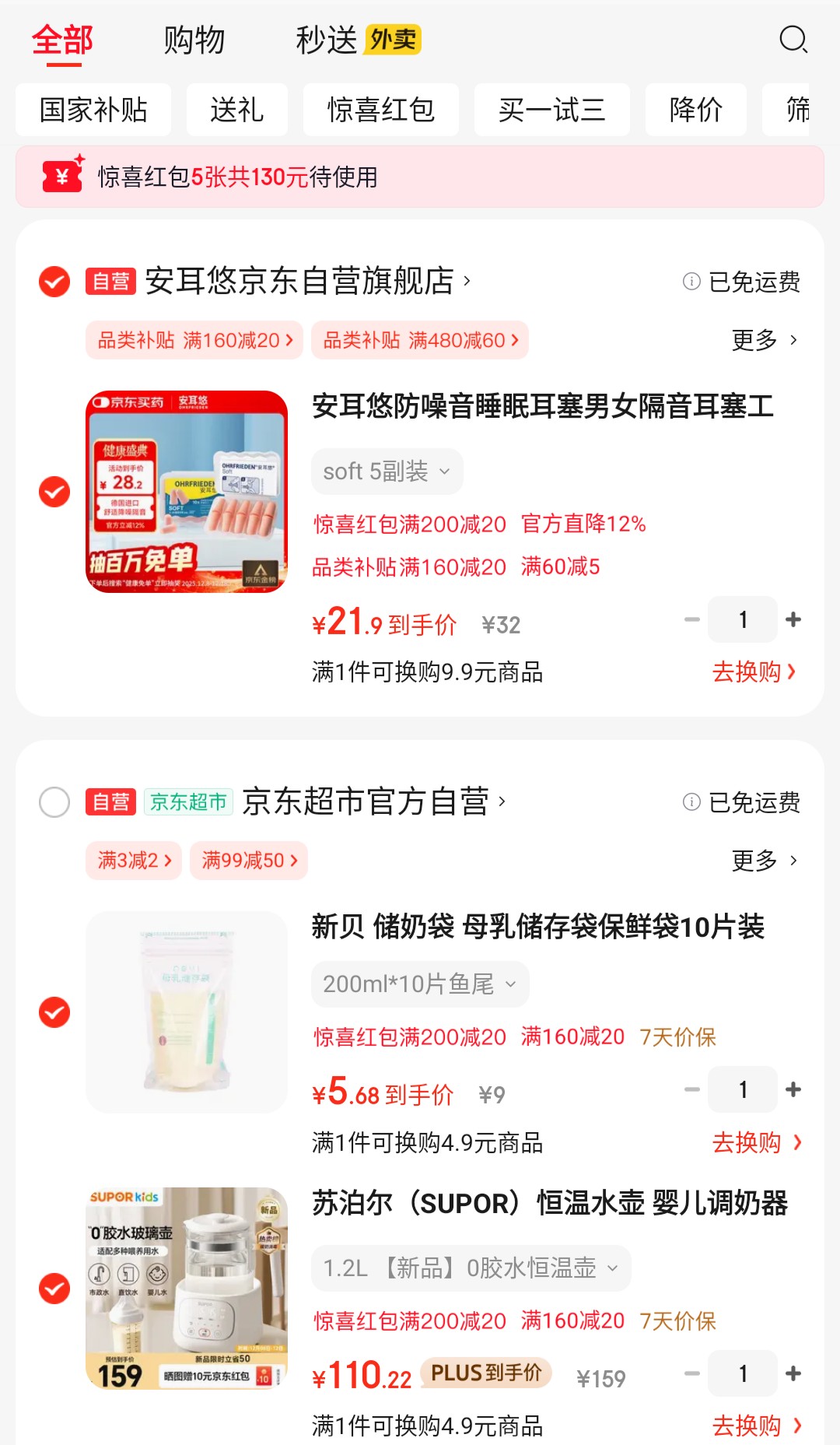Apply the 降价 filter chip
840x1445 pixels.
tap(695, 110)
